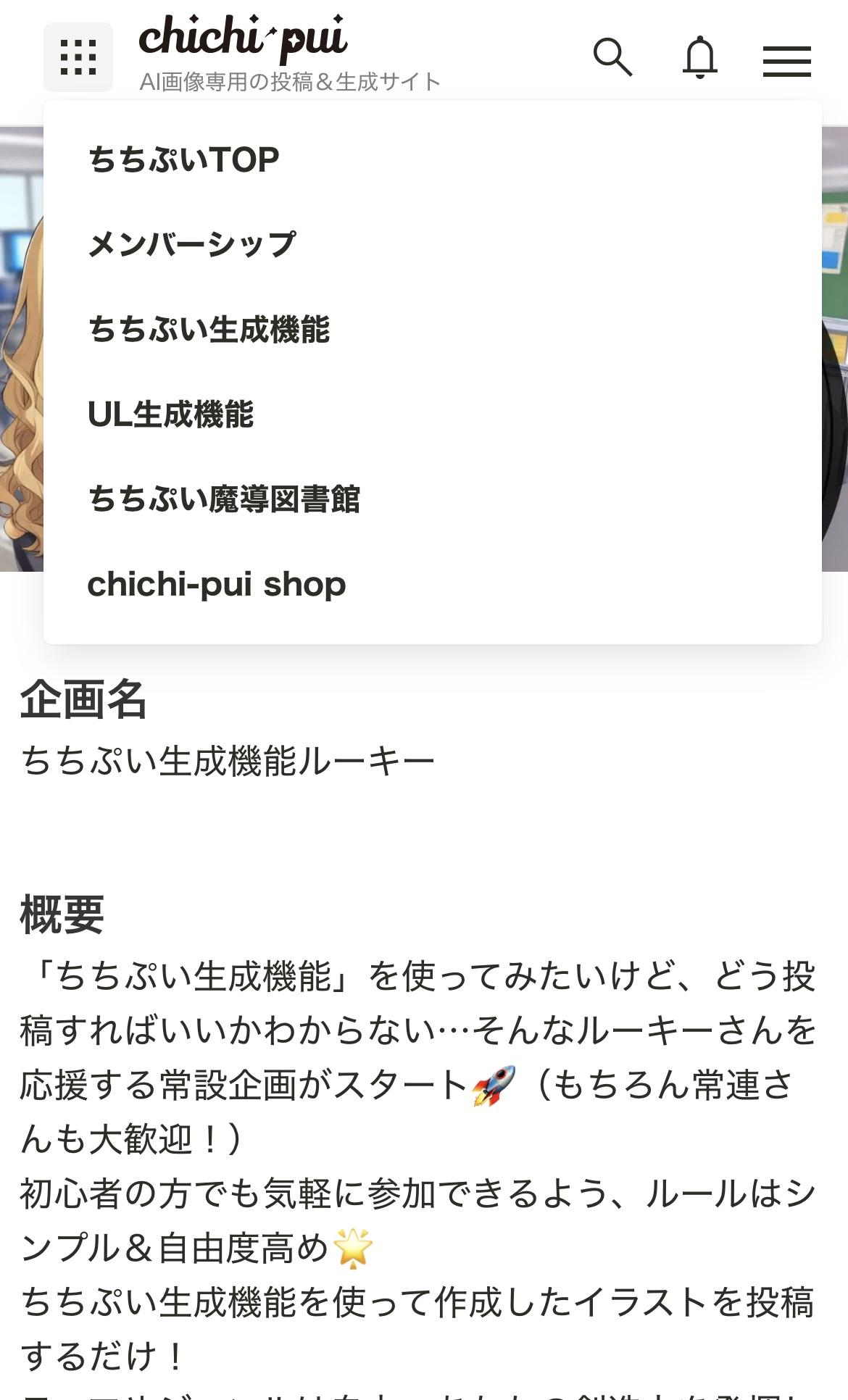Close the grid apps menu
Viewport: 848px width, 1400px height.
tap(78, 57)
